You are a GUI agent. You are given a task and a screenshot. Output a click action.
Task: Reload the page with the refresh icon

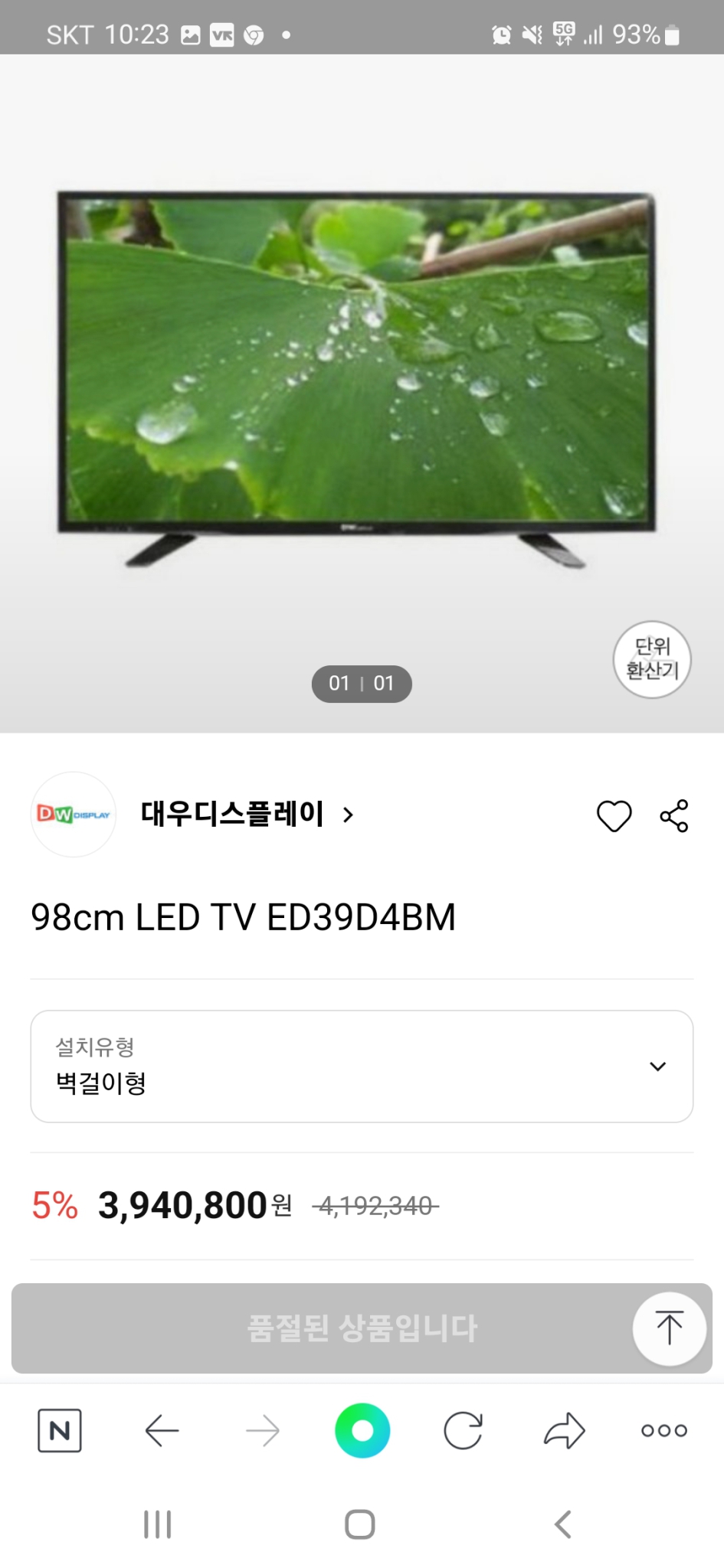[x=463, y=1430]
